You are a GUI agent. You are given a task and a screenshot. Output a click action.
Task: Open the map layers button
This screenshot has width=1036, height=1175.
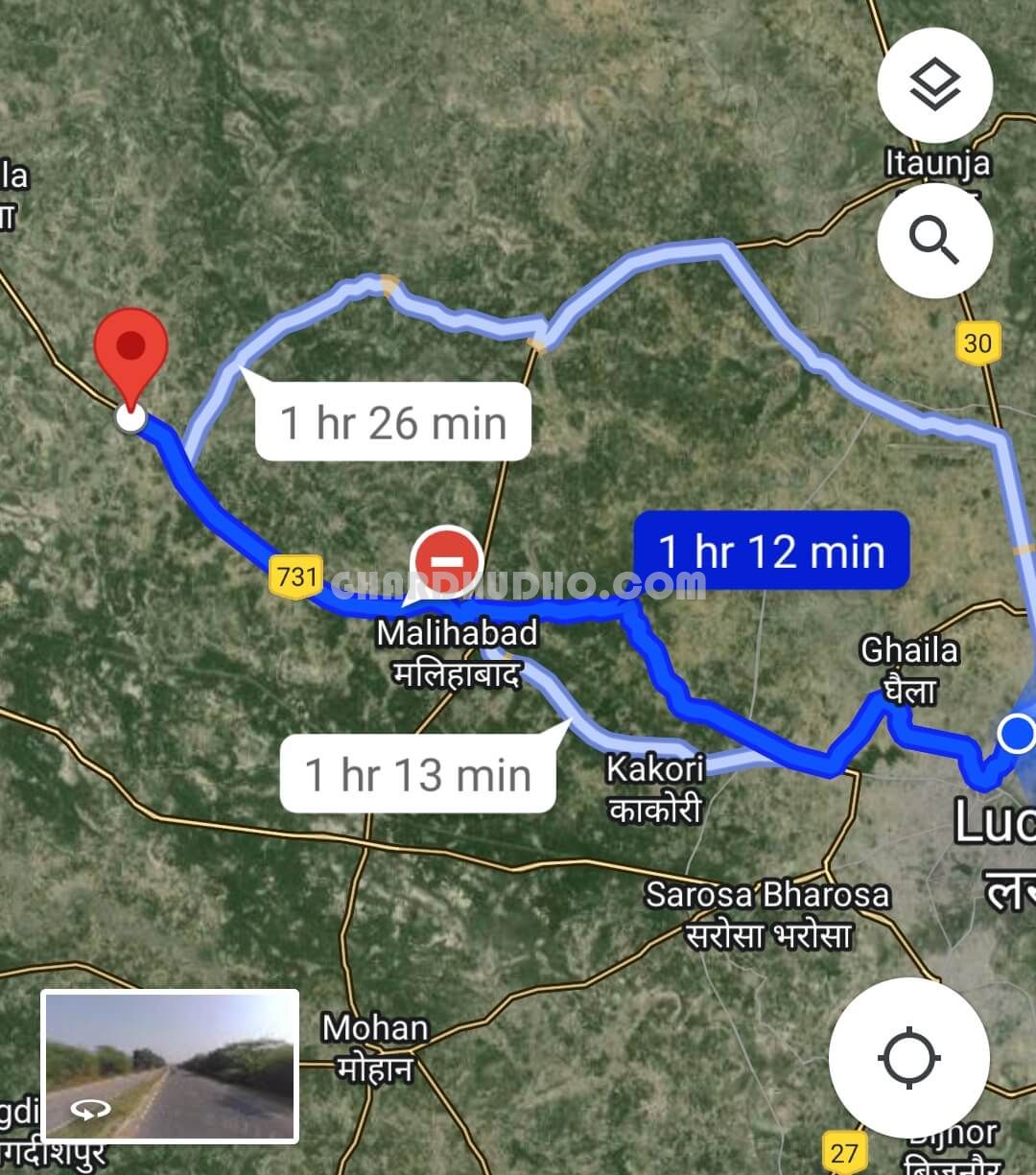point(934,85)
